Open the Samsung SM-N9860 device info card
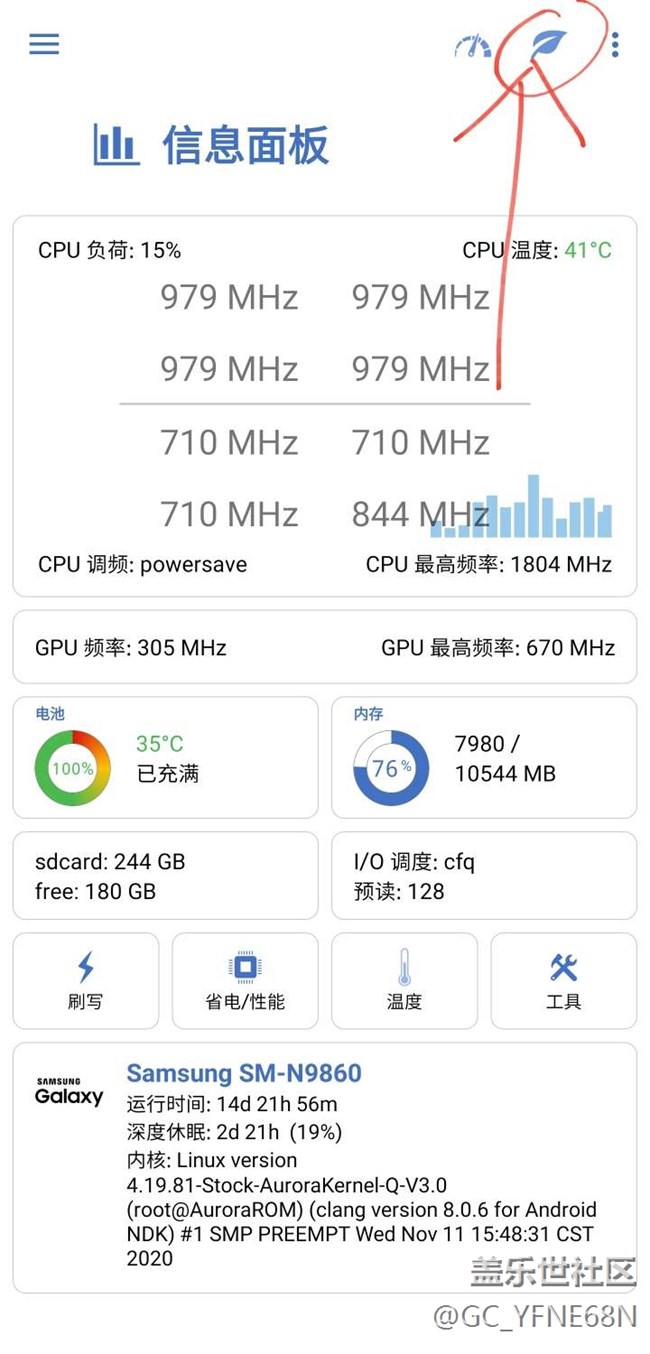The height and width of the screenshot is (1354, 650). 324,1167
